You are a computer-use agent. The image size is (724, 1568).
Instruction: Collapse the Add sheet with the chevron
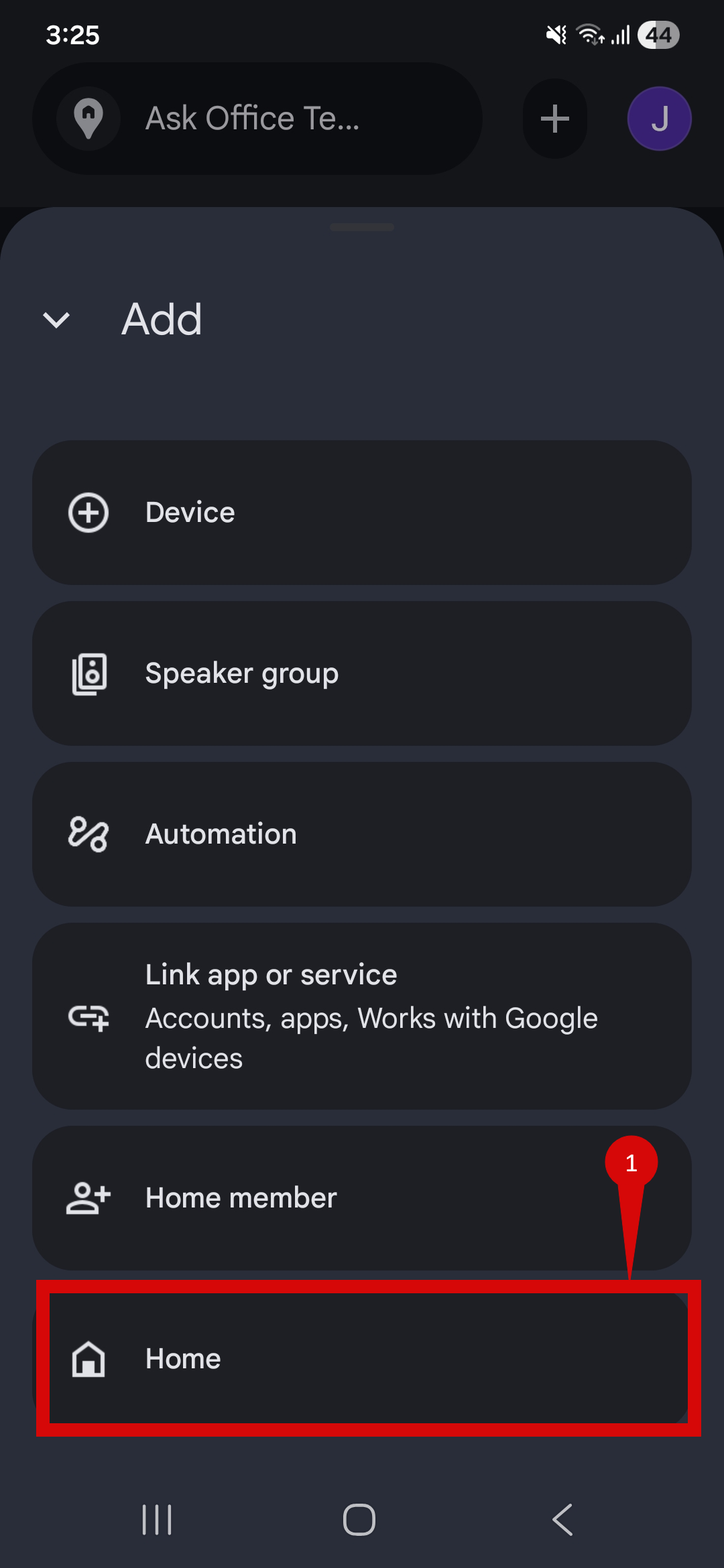[56, 320]
